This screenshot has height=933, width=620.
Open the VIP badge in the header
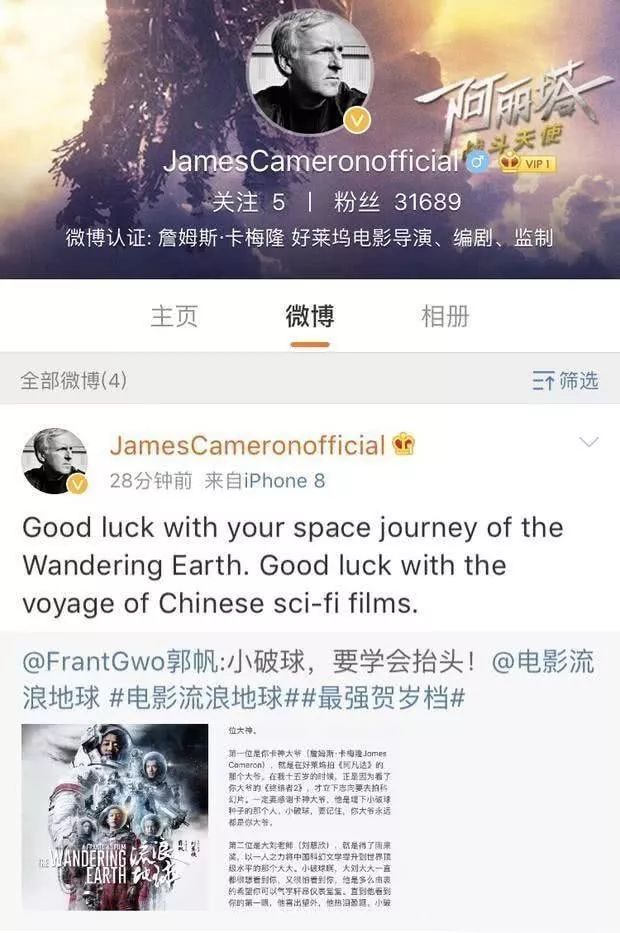click(x=529, y=162)
